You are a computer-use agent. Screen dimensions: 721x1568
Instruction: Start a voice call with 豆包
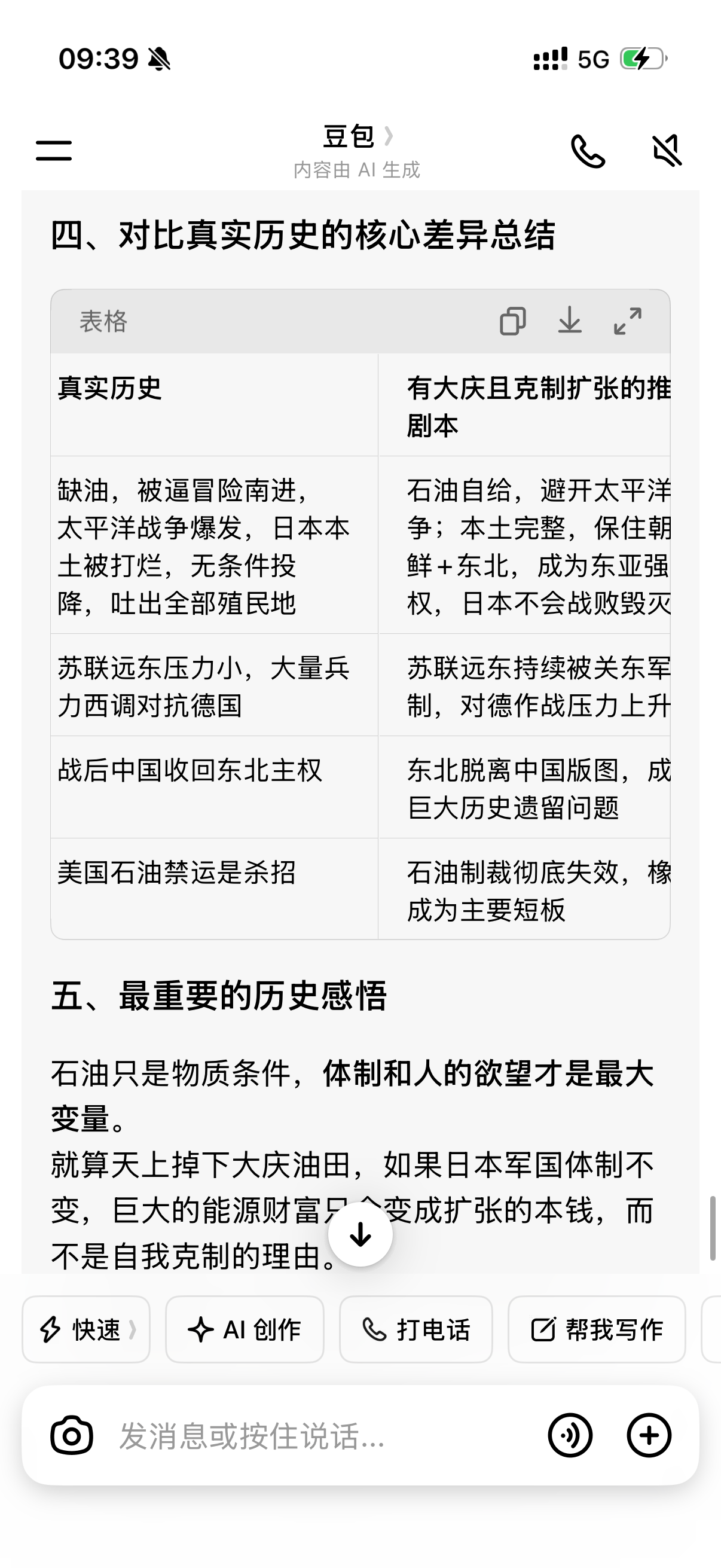click(588, 151)
